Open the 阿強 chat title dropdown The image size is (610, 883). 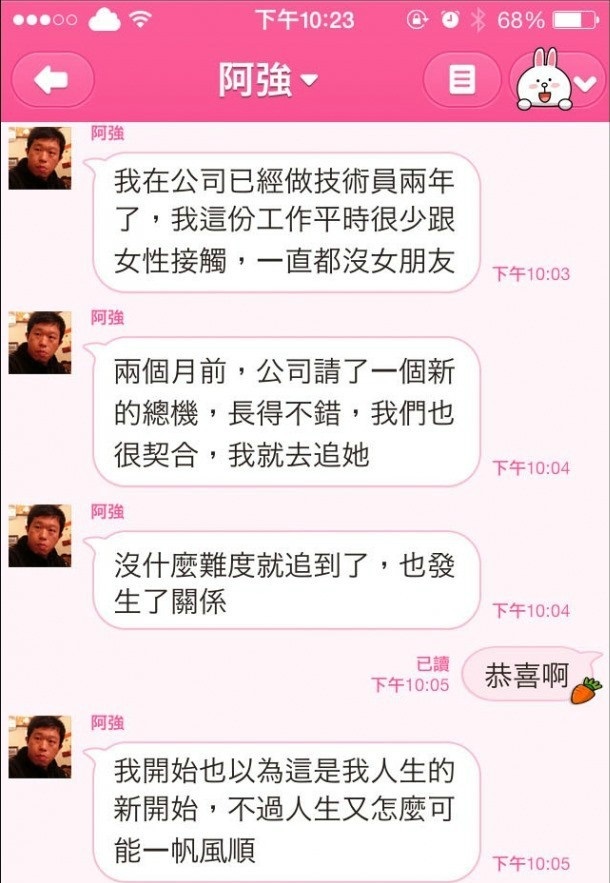pyautogui.click(x=267, y=80)
